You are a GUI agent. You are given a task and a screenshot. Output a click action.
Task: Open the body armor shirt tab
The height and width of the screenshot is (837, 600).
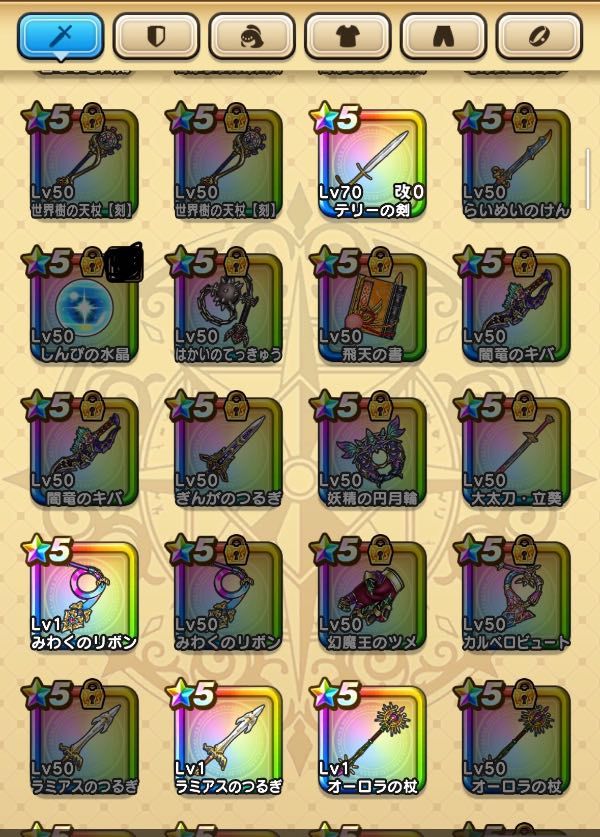[348, 37]
